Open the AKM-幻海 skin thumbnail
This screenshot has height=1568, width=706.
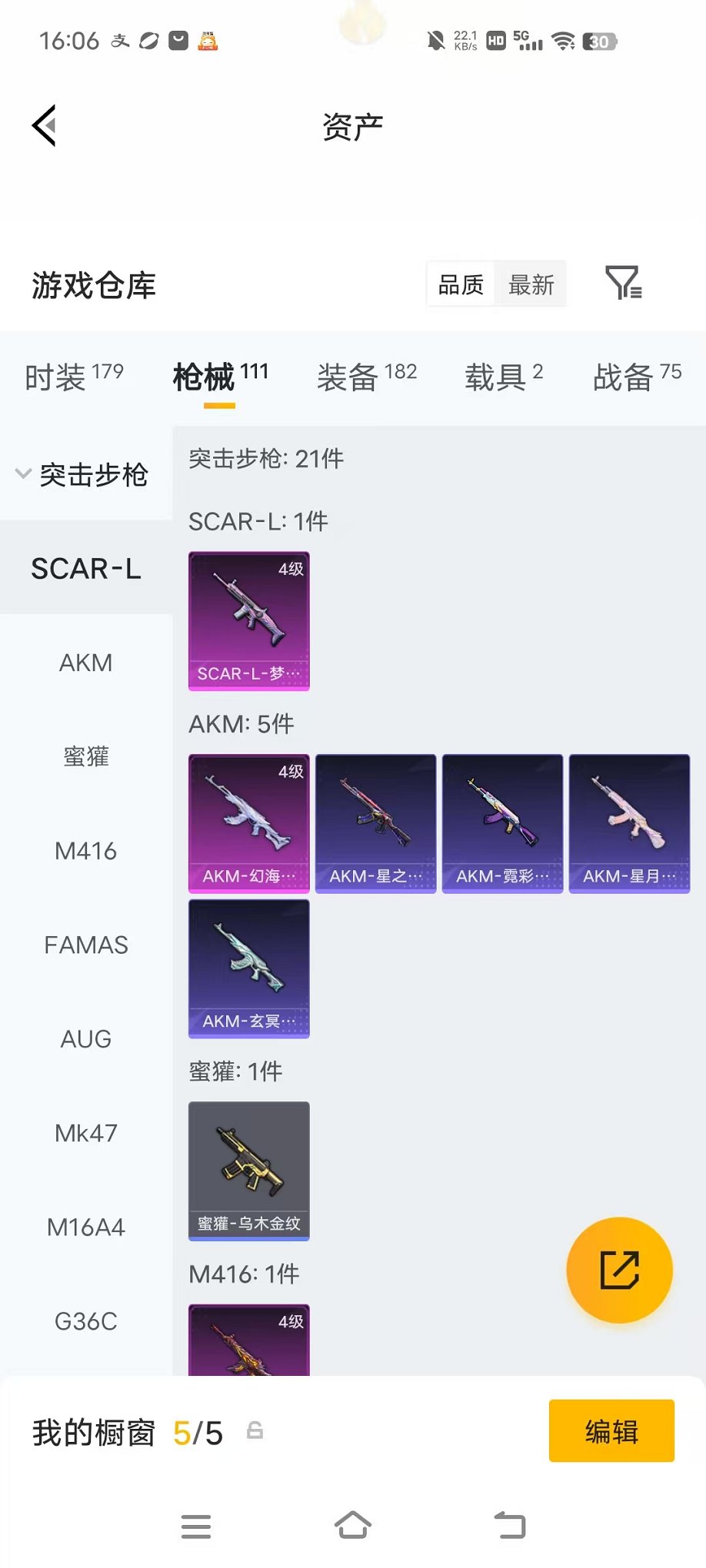coord(248,822)
